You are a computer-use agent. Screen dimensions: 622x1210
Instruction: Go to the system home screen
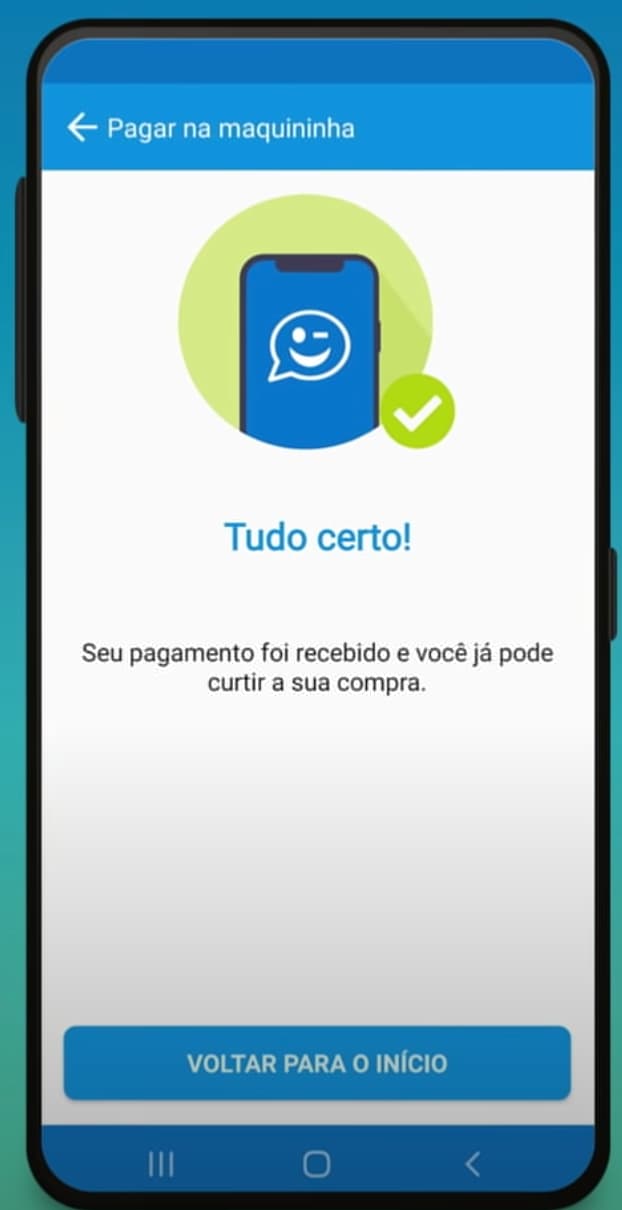[x=316, y=1163]
